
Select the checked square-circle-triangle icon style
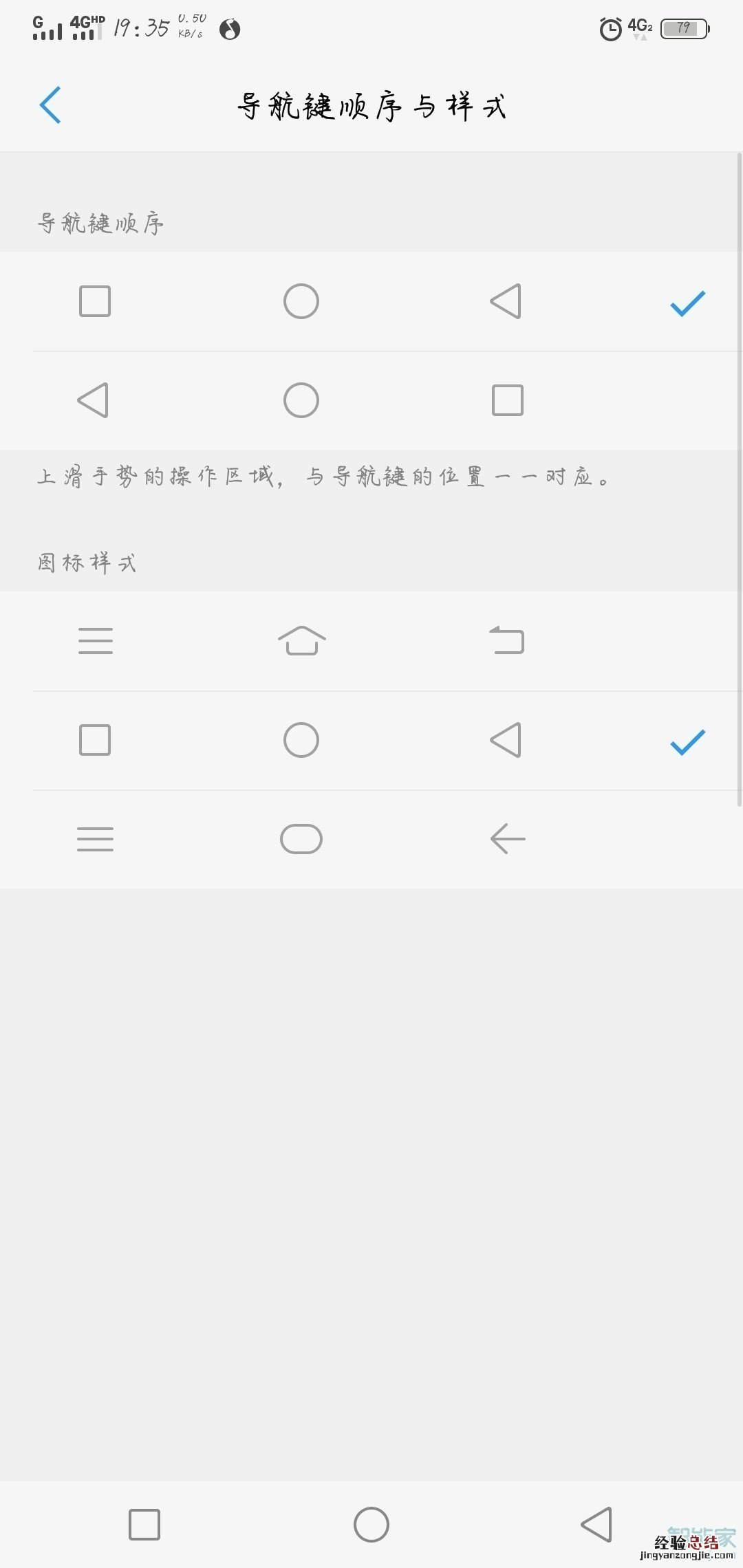coord(371,741)
